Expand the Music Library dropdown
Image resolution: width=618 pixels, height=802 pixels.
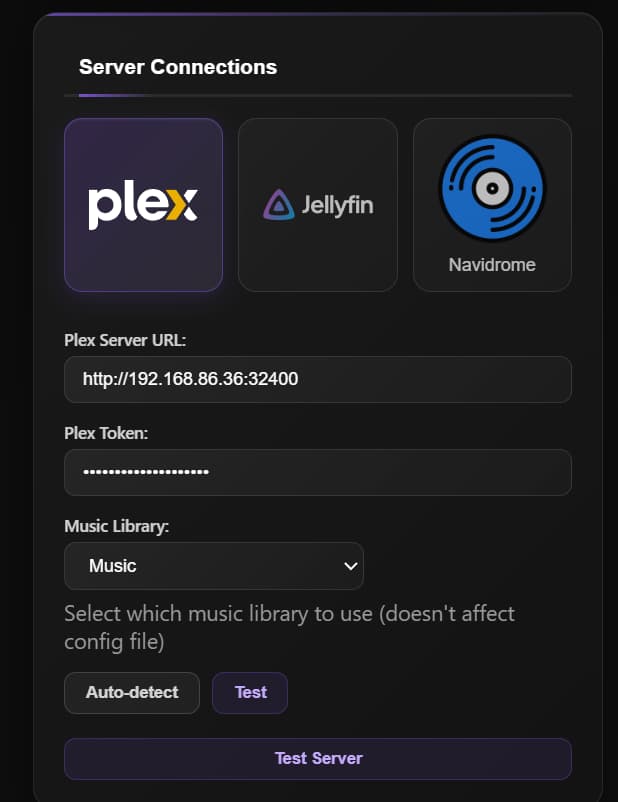click(x=213, y=566)
